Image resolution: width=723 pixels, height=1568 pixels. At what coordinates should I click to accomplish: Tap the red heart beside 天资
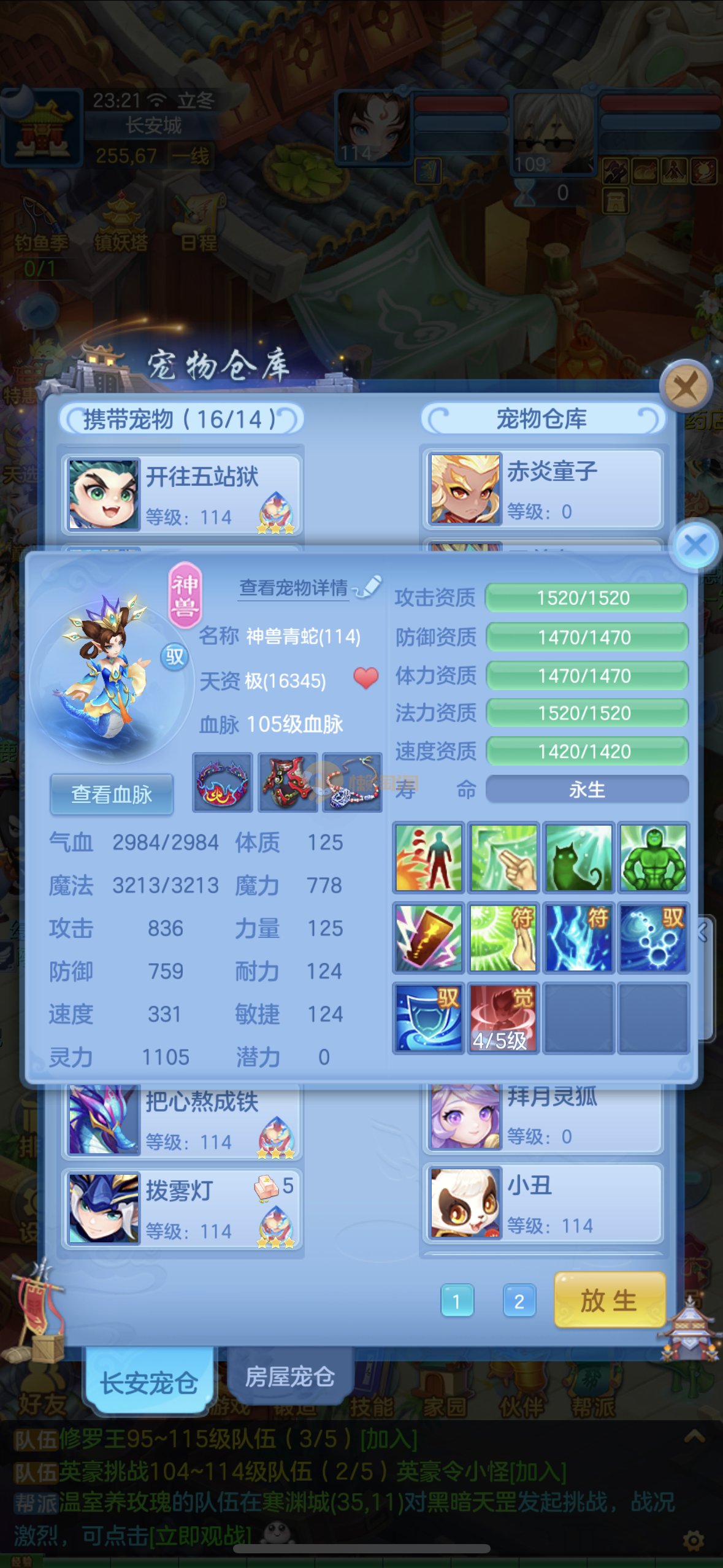point(366,678)
